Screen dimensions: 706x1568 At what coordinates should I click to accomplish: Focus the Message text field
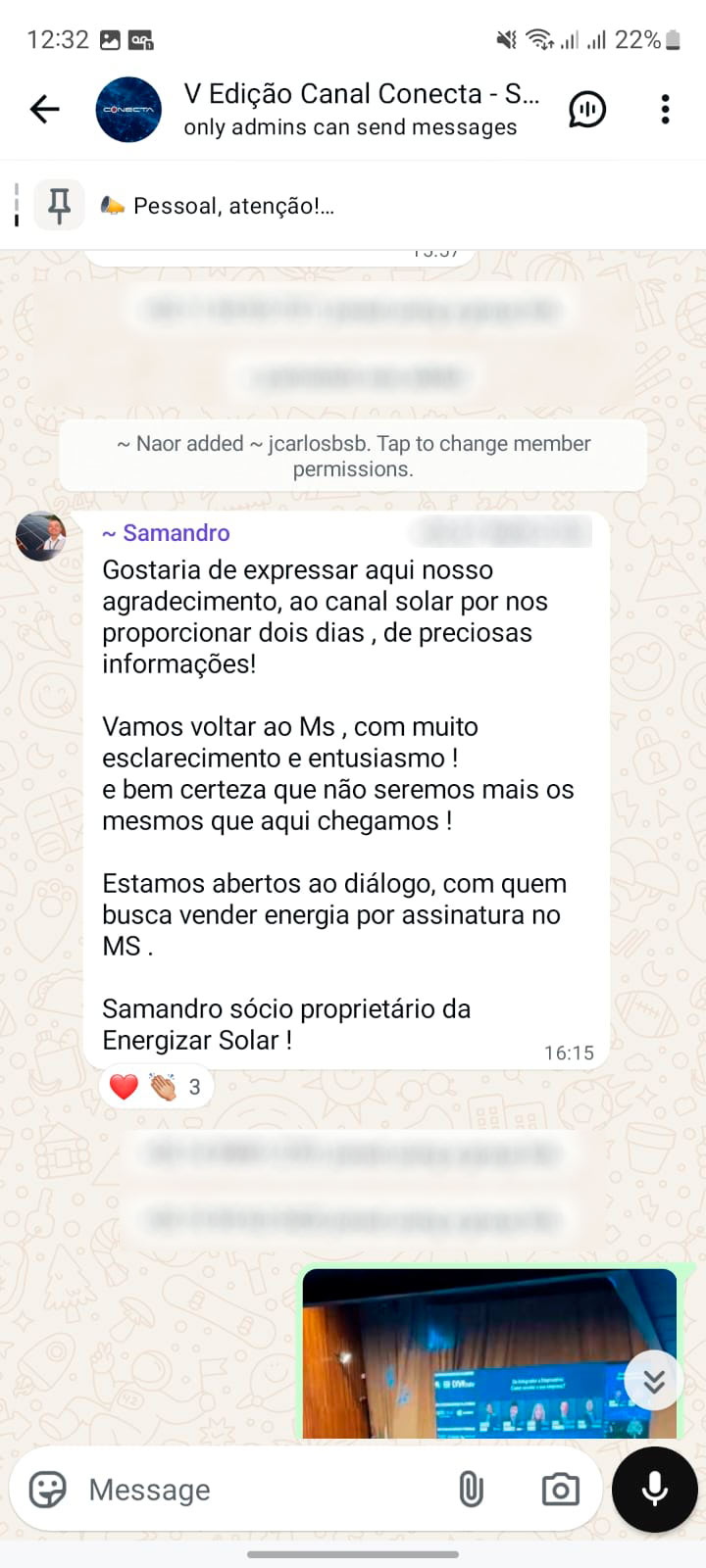click(255, 1490)
